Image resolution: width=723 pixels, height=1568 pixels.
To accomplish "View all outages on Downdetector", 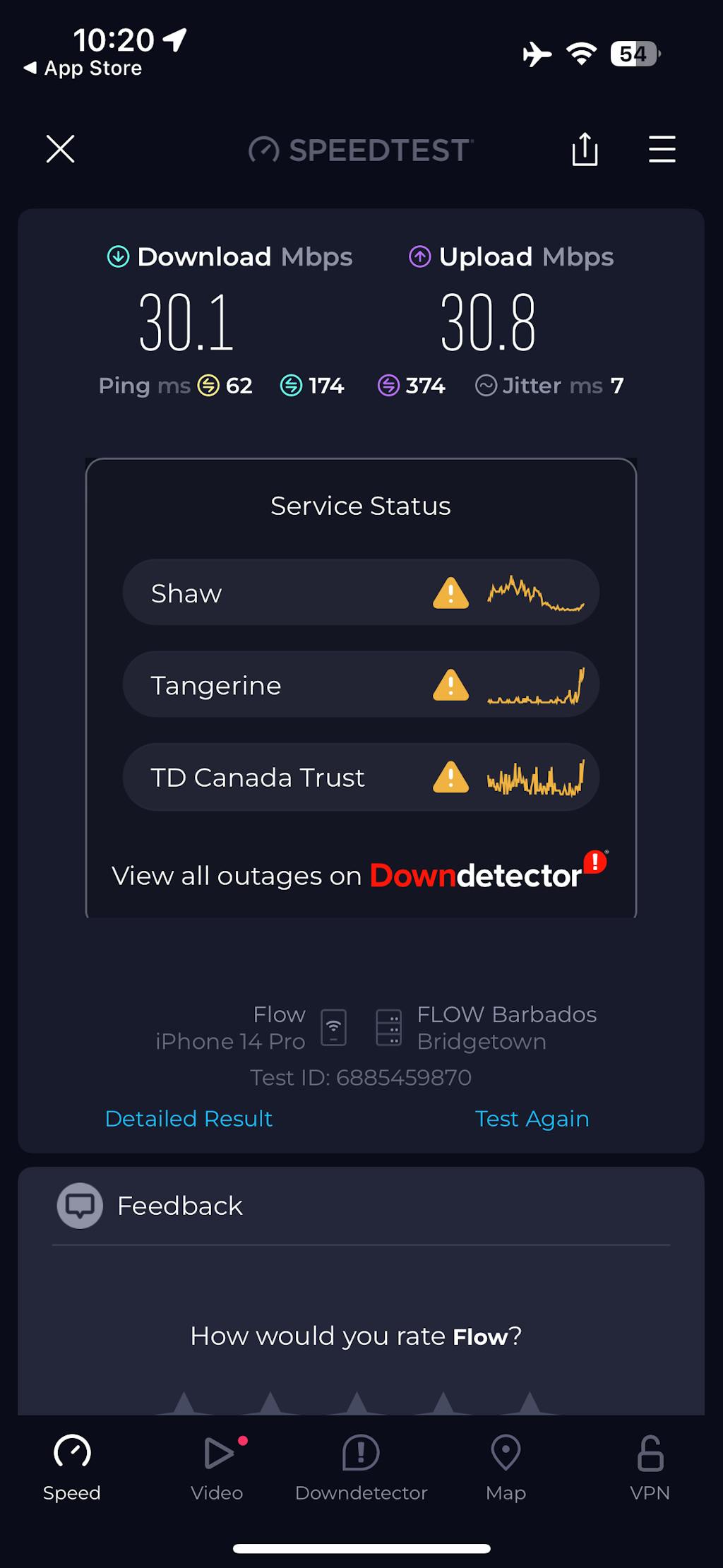I will coord(359,875).
